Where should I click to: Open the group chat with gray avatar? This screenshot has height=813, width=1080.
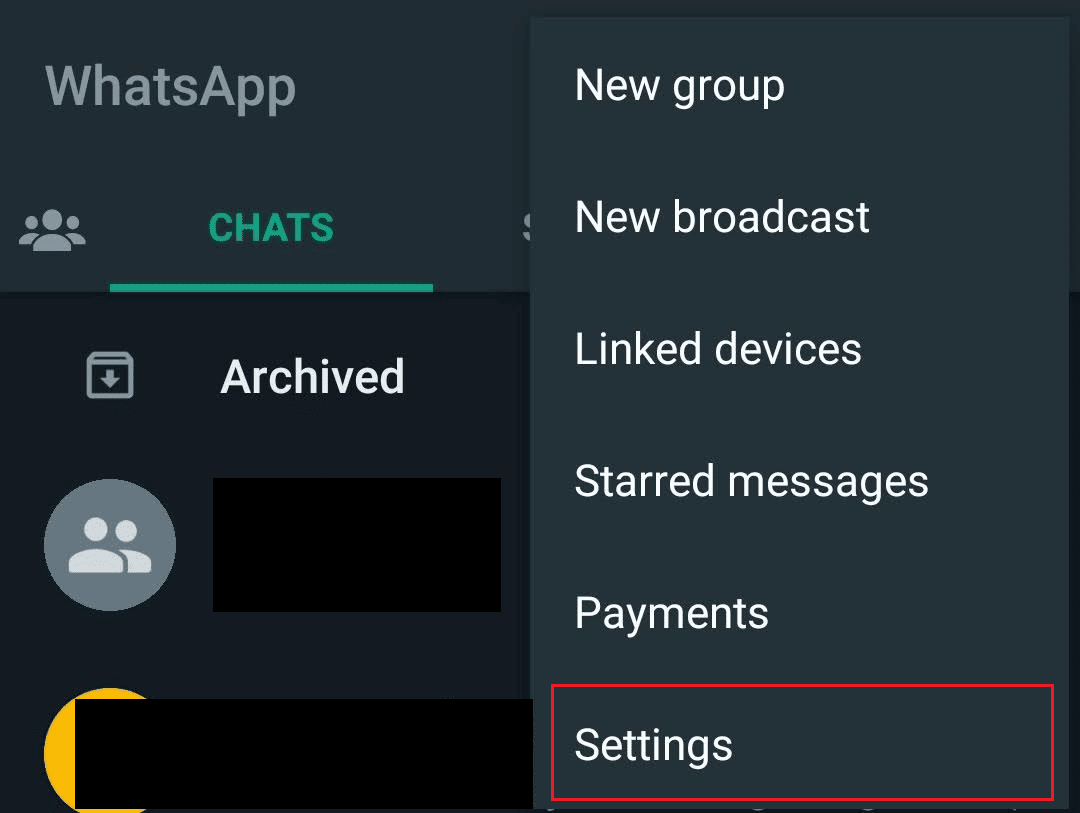[x=110, y=545]
